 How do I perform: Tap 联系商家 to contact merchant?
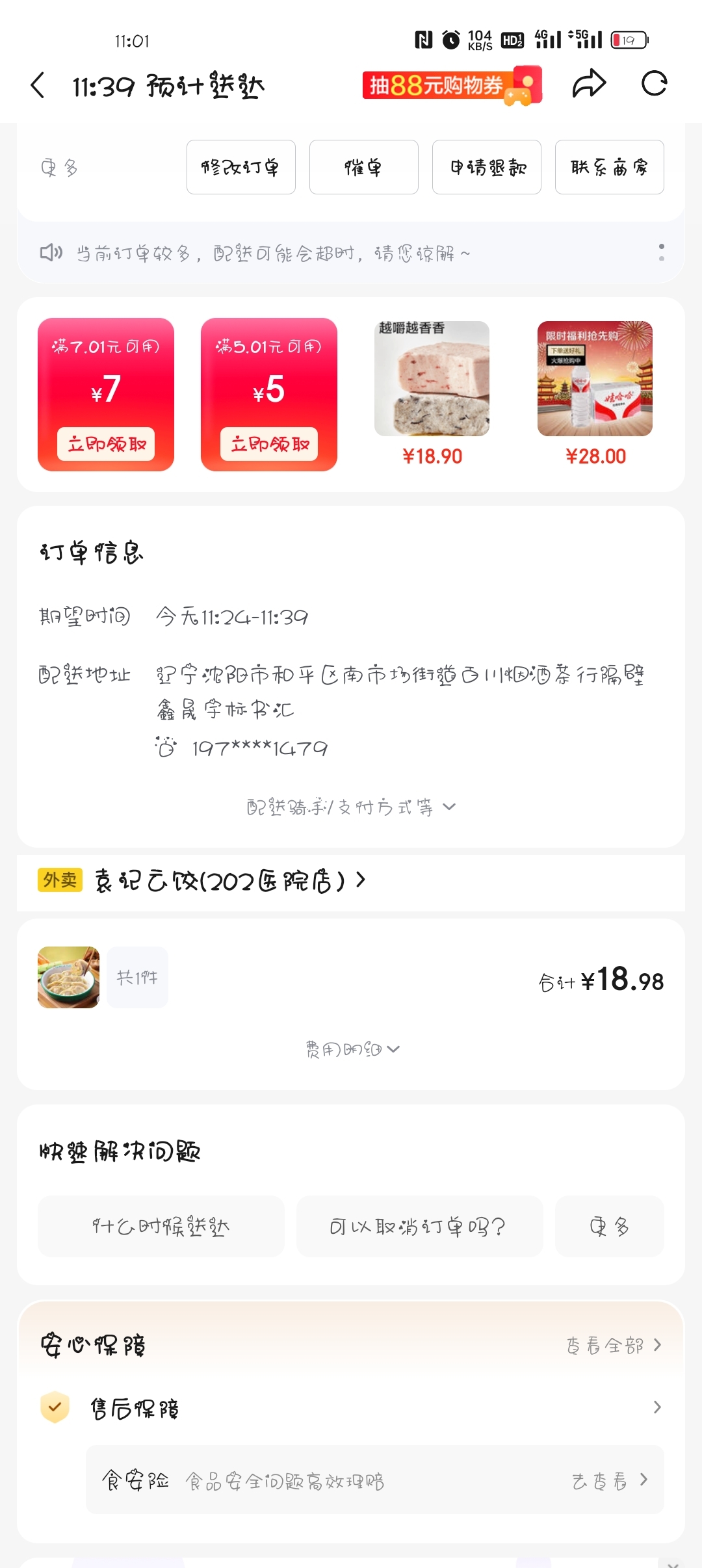(x=609, y=167)
